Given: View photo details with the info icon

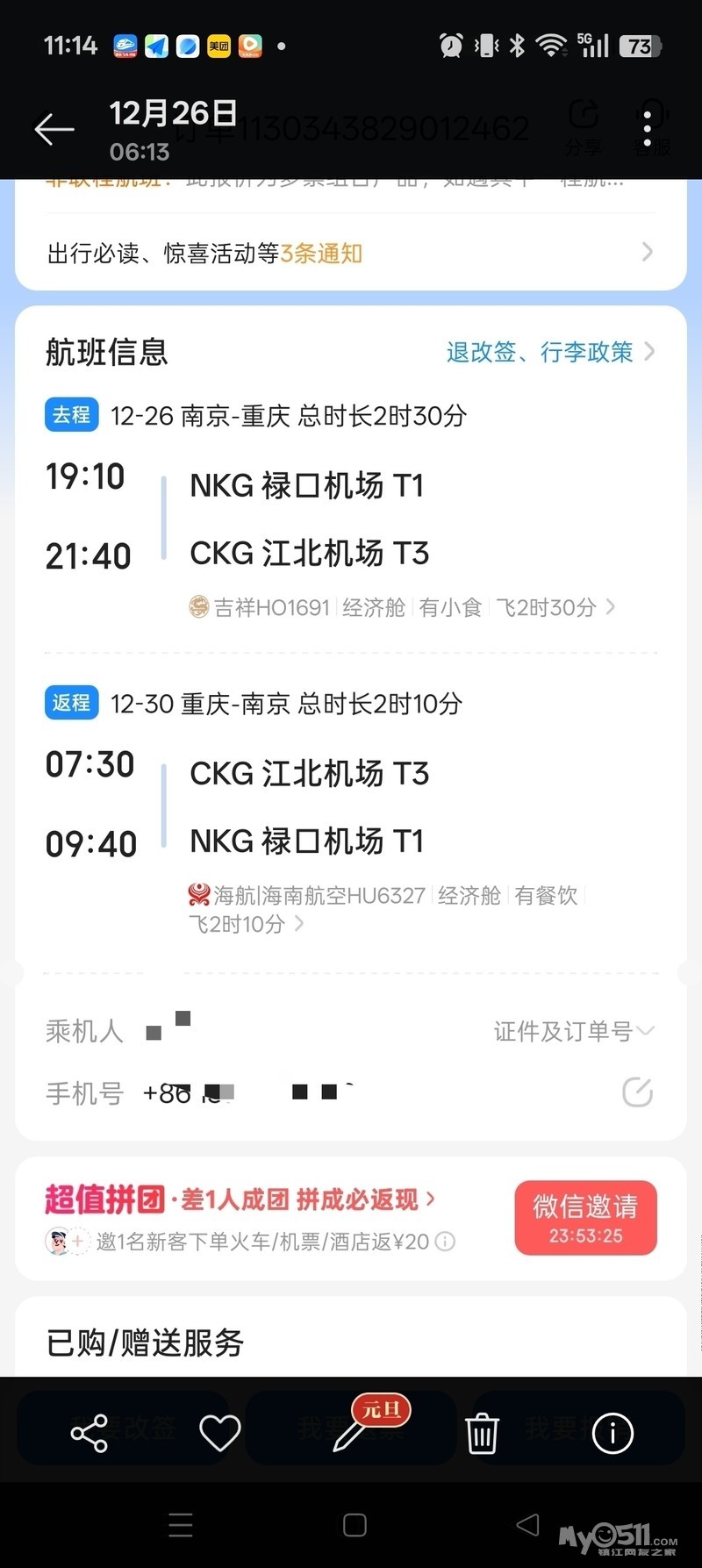Looking at the screenshot, I should 612,1434.
